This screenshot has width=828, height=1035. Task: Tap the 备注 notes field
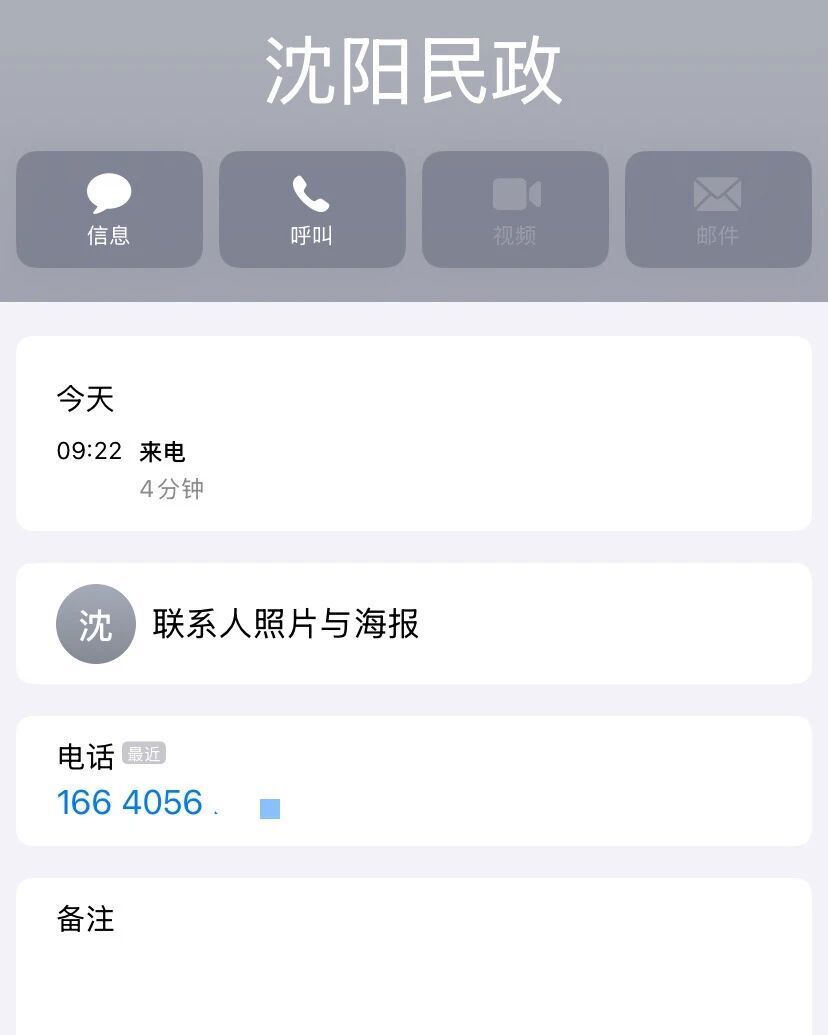tap(85, 919)
